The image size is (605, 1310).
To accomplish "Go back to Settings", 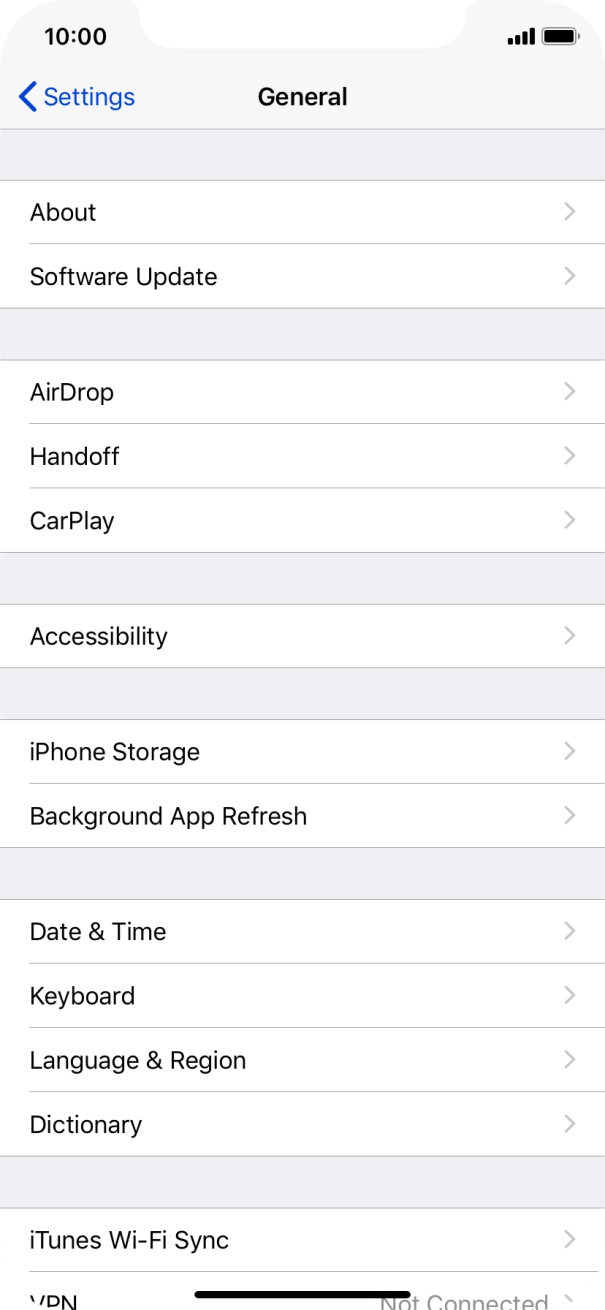I will 76,97.
